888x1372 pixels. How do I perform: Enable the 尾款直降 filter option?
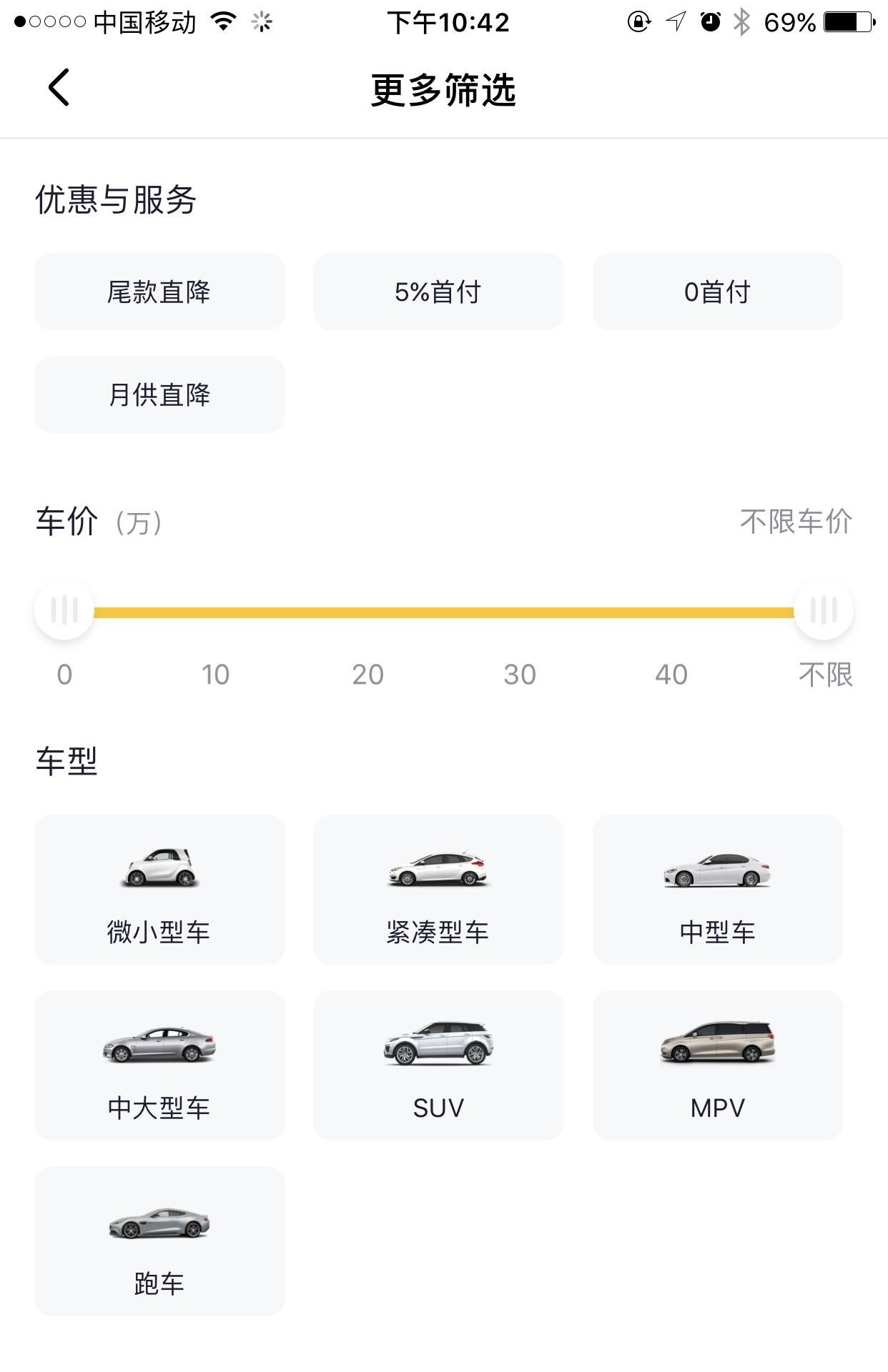(x=159, y=291)
